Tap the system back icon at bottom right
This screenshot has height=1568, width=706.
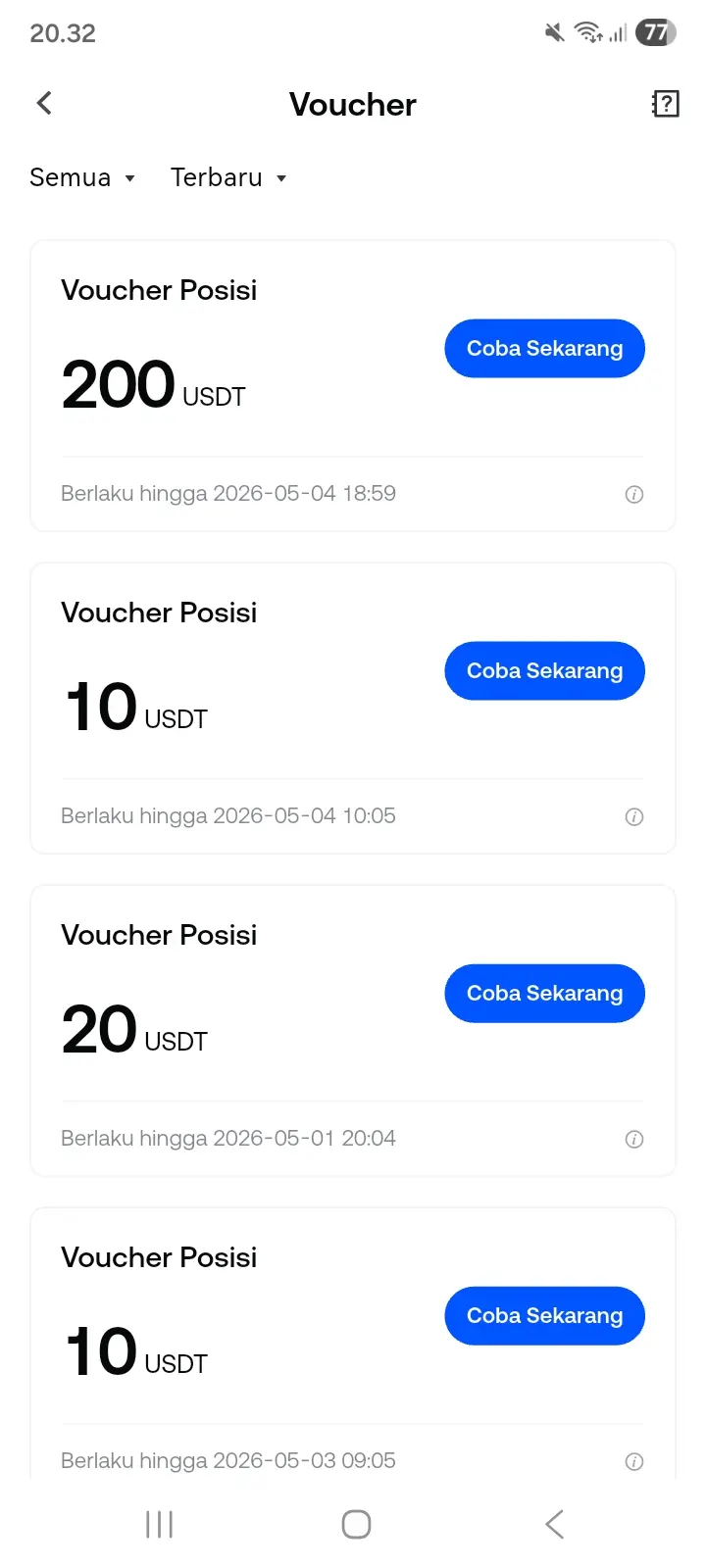[554, 1524]
